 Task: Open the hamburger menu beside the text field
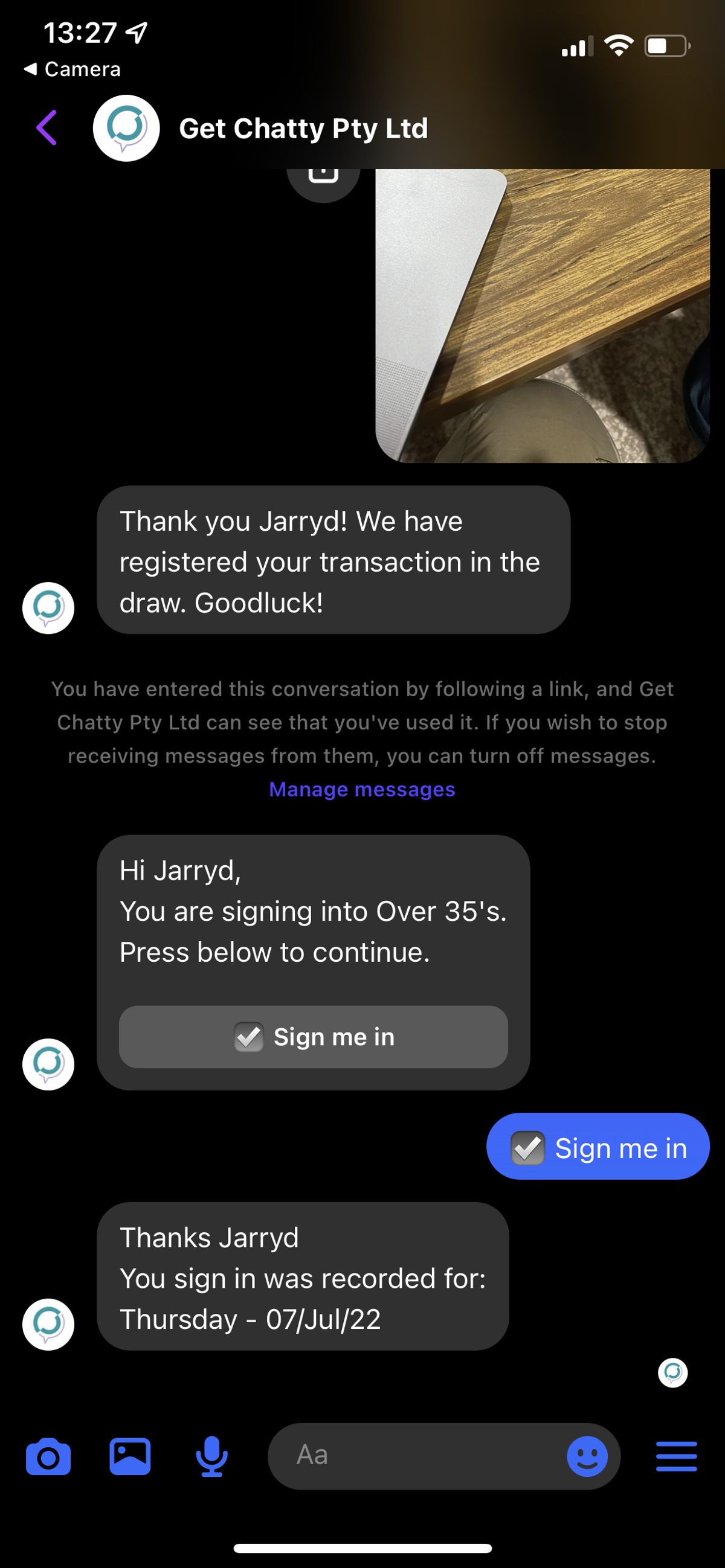tap(676, 1456)
